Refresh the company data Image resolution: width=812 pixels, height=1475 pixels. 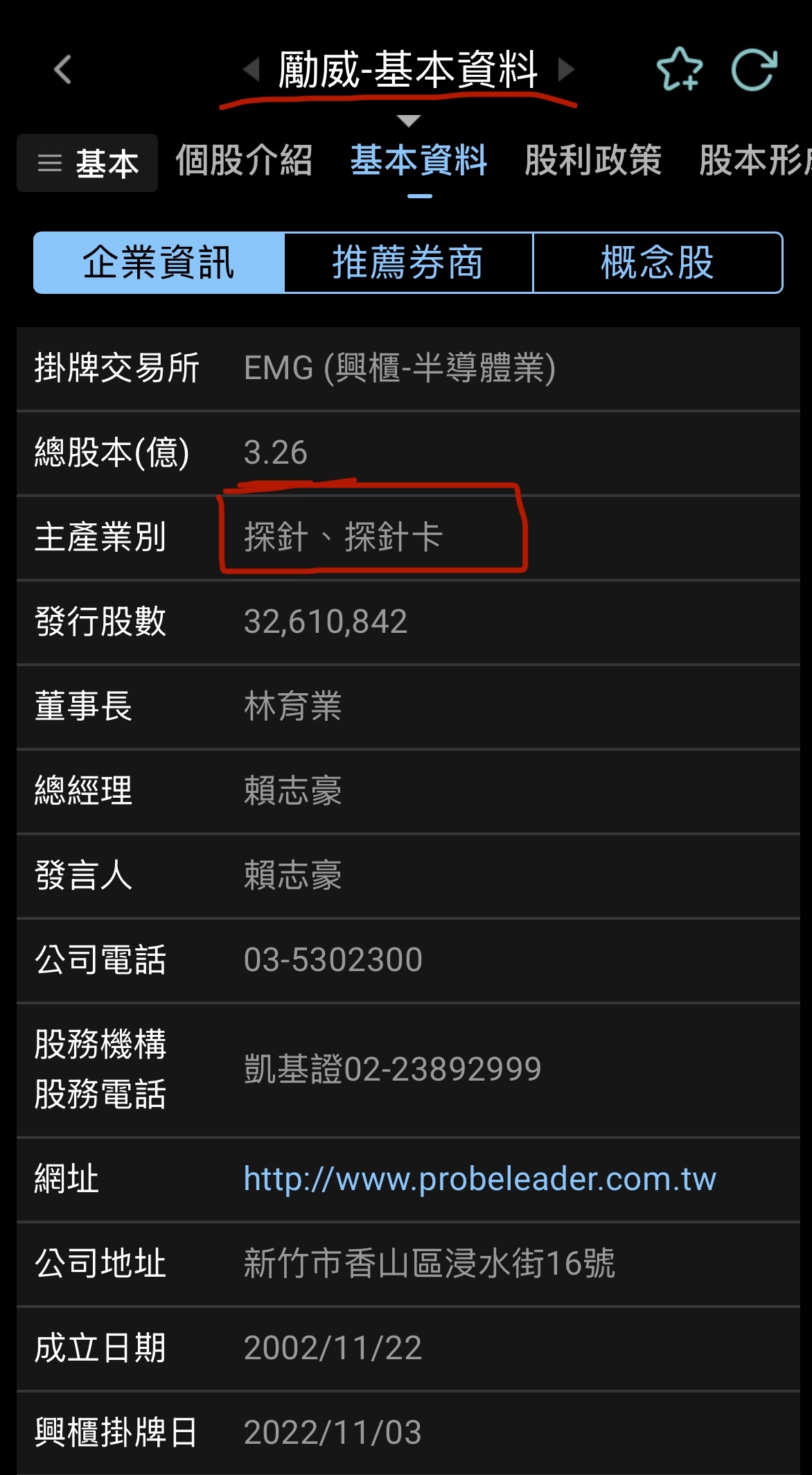coord(754,69)
